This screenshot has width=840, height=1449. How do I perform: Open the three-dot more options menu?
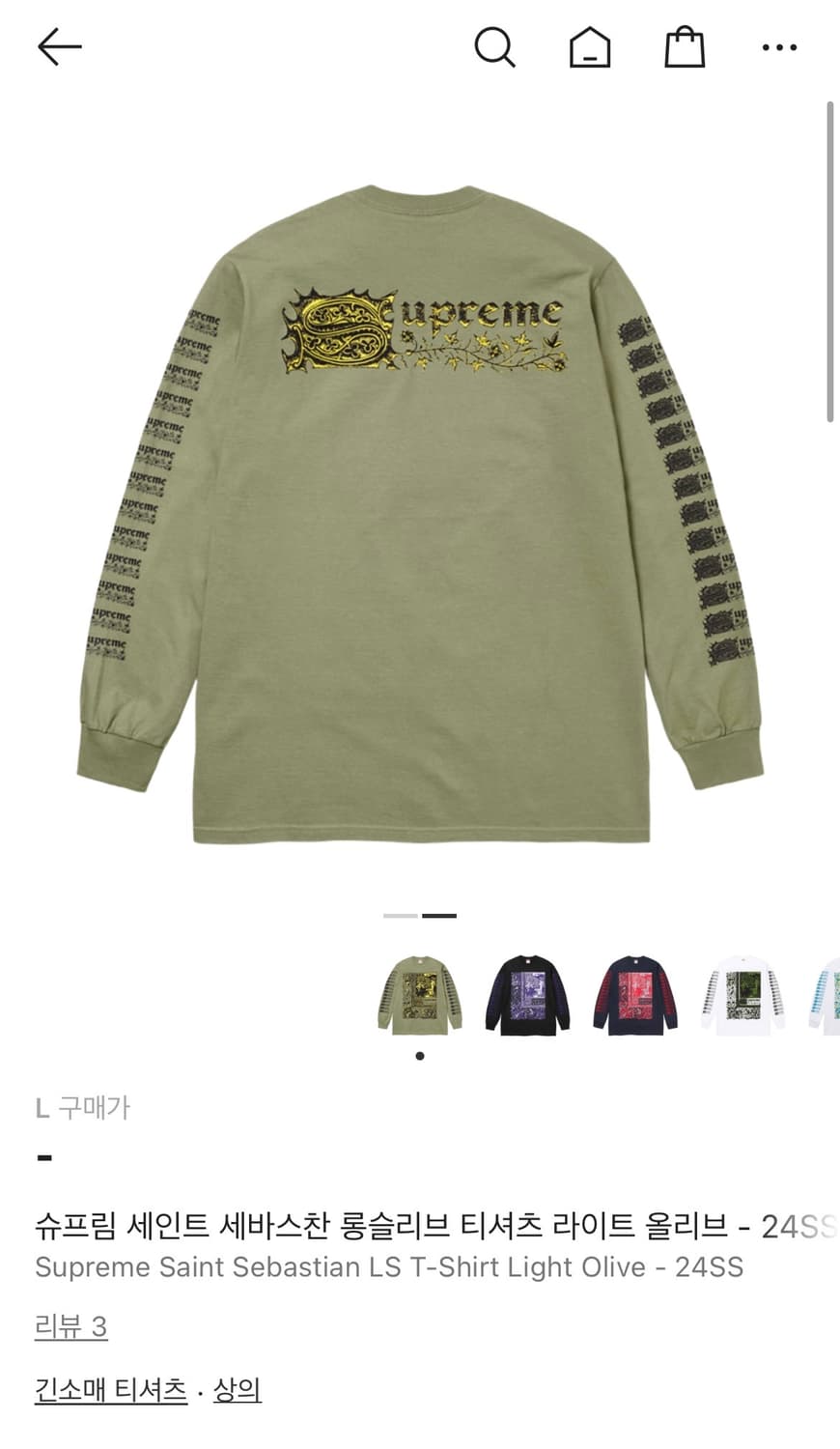[x=778, y=46]
